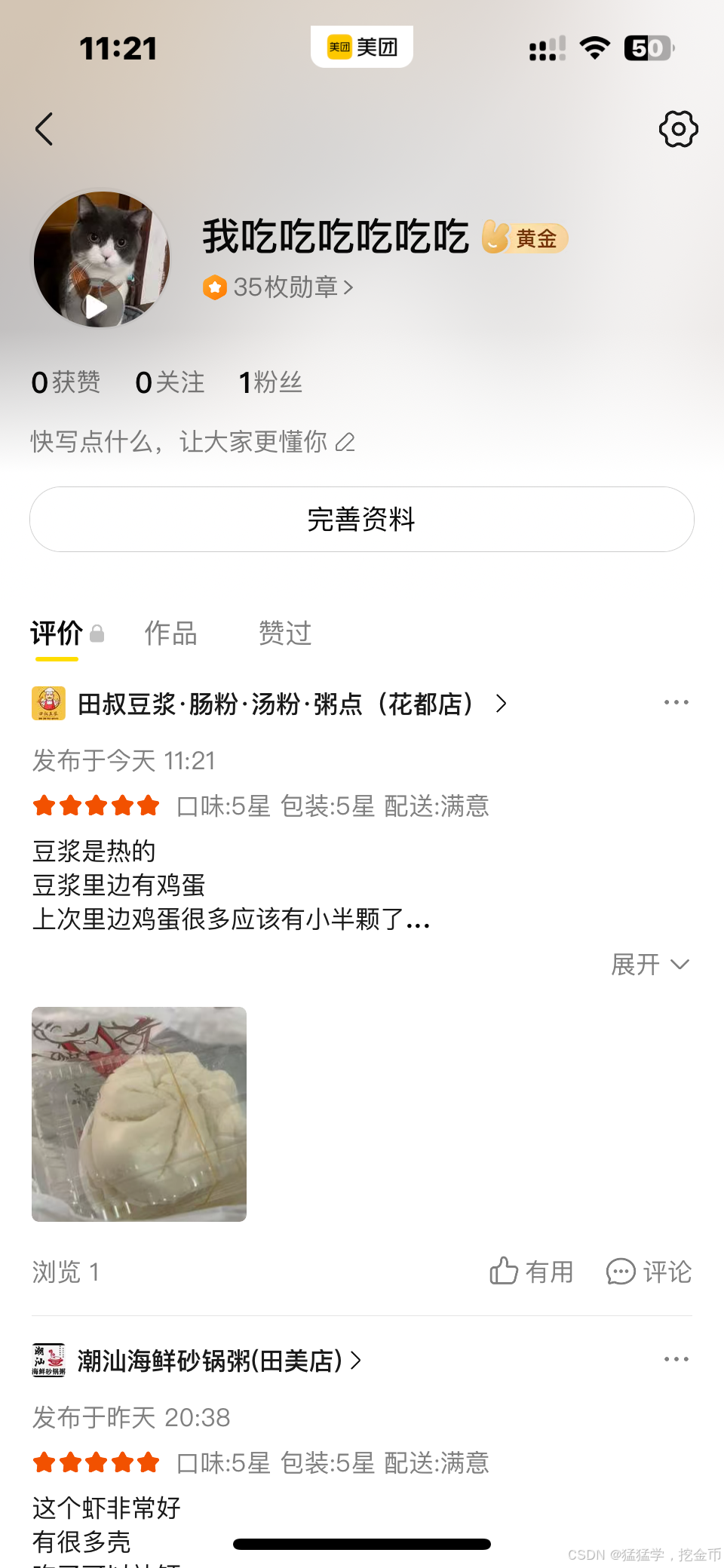Screen dimensions: 724x1568
Task: View the steamed bun review photo
Action: click(139, 1114)
